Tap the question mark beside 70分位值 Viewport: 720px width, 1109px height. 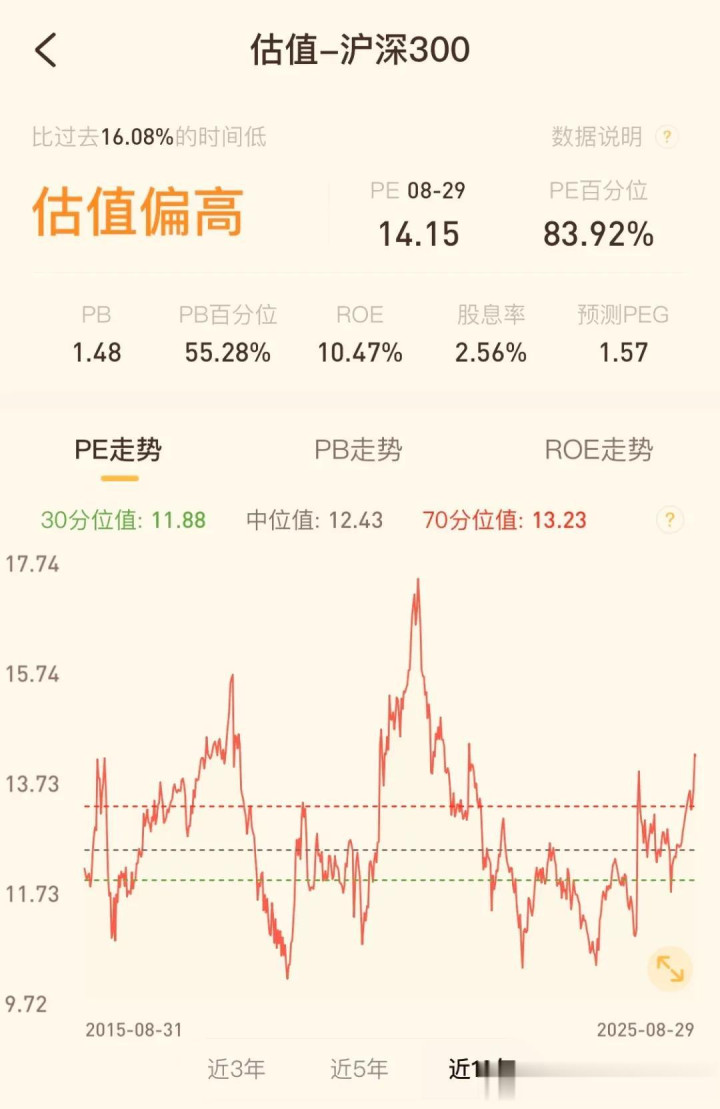click(x=669, y=520)
